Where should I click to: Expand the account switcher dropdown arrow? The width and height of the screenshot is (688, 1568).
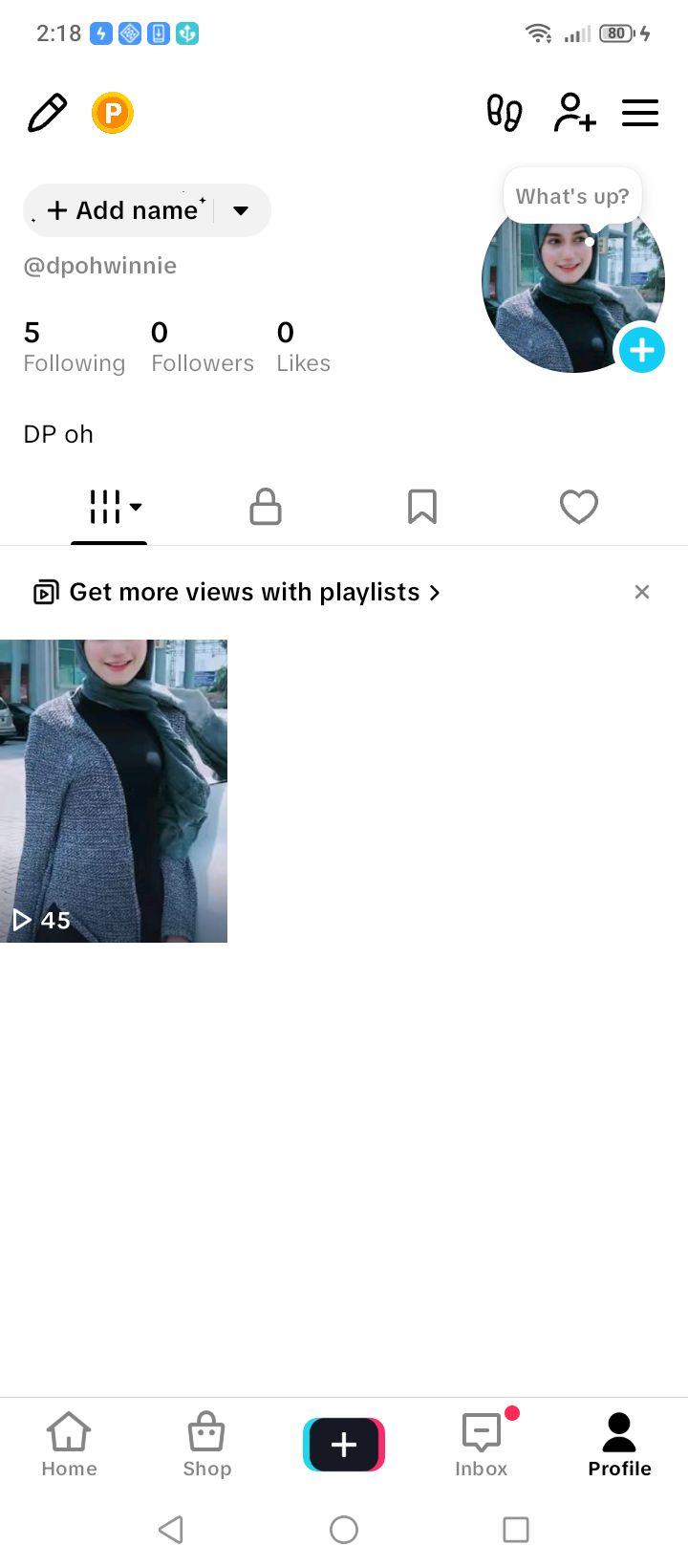[241, 210]
